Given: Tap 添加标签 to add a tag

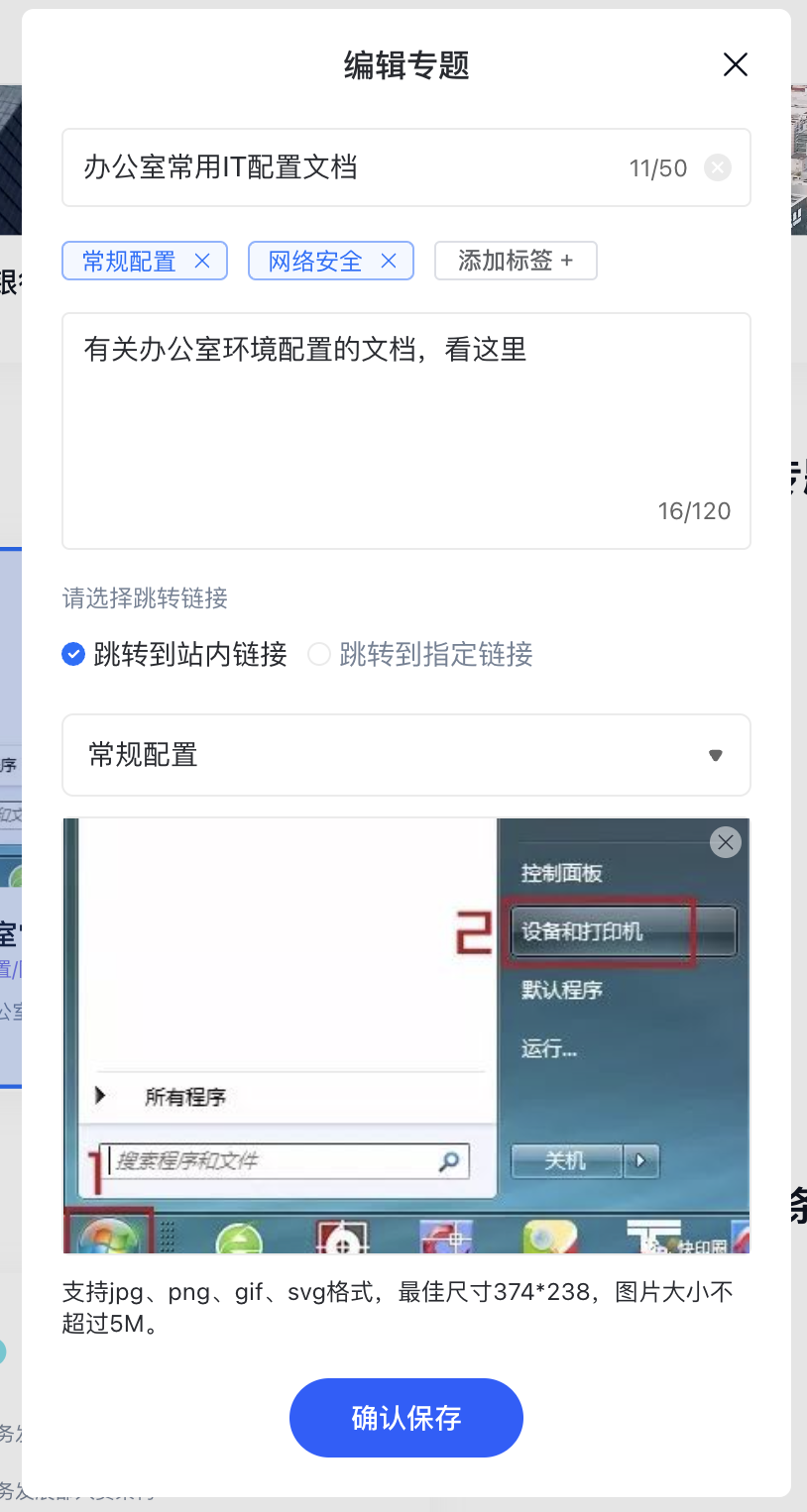Looking at the screenshot, I should tap(516, 261).
